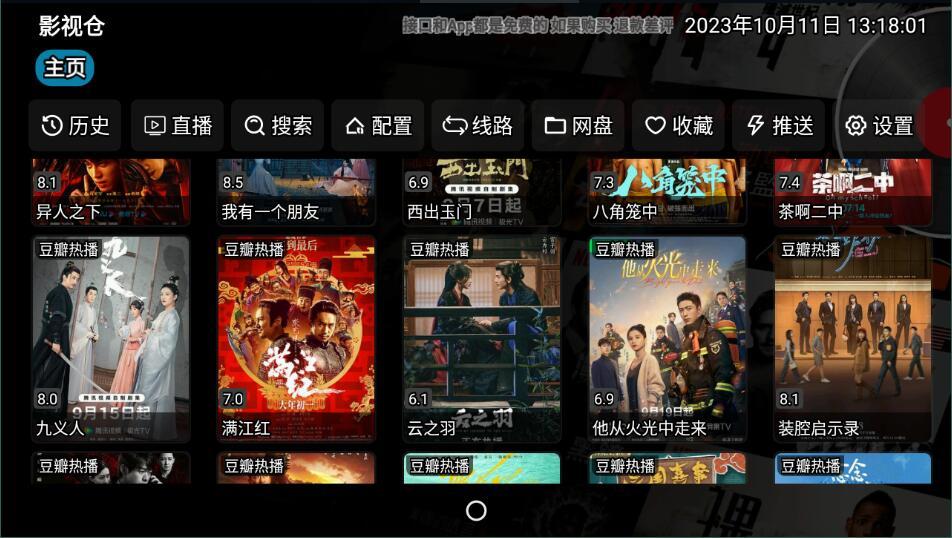Image resolution: width=952 pixels, height=538 pixels.
Task: View 收藏 favorites
Action: 678,125
